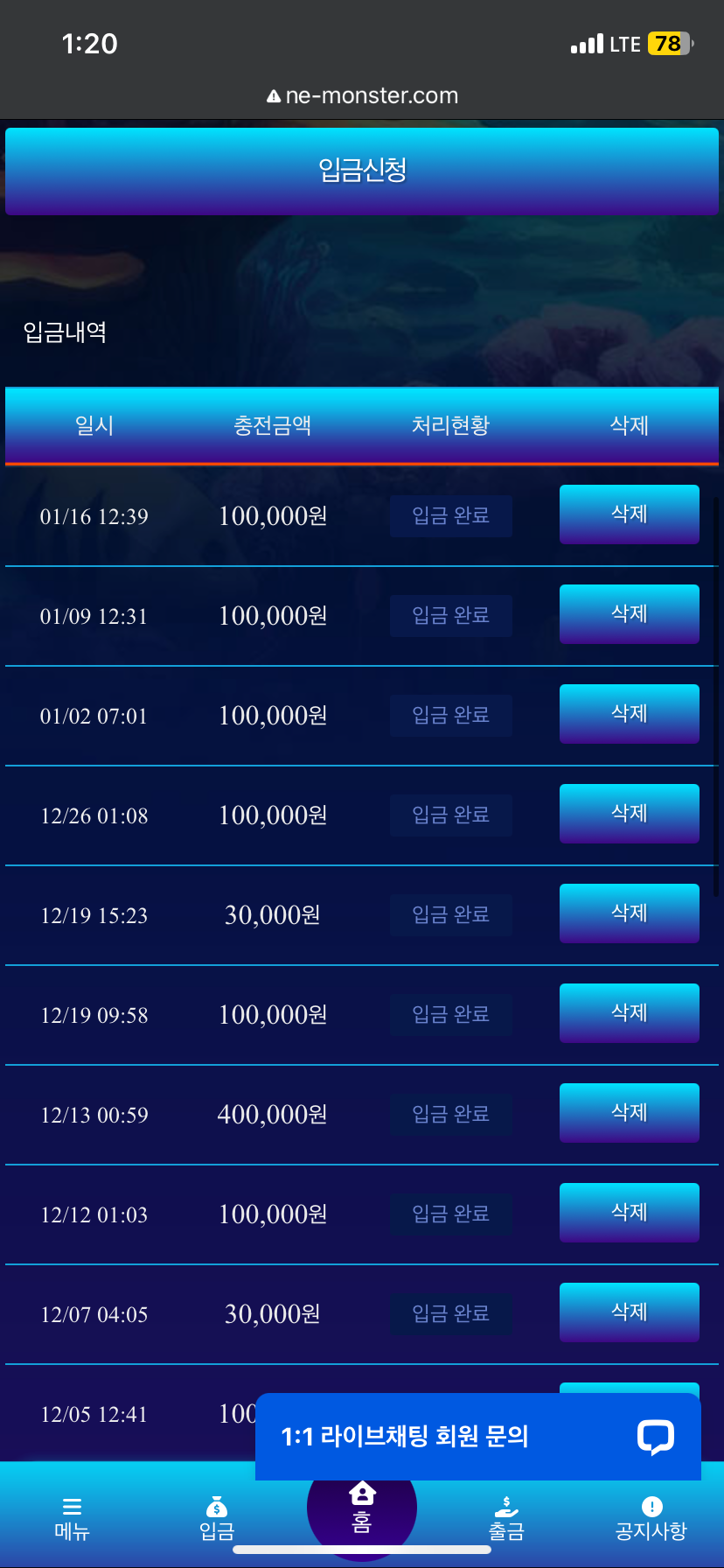Image resolution: width=724 pixels, height=1568 pixels.
Task: Delete the 30,000원 deposit from 12/19 15:23
Action: click(630, 913)
